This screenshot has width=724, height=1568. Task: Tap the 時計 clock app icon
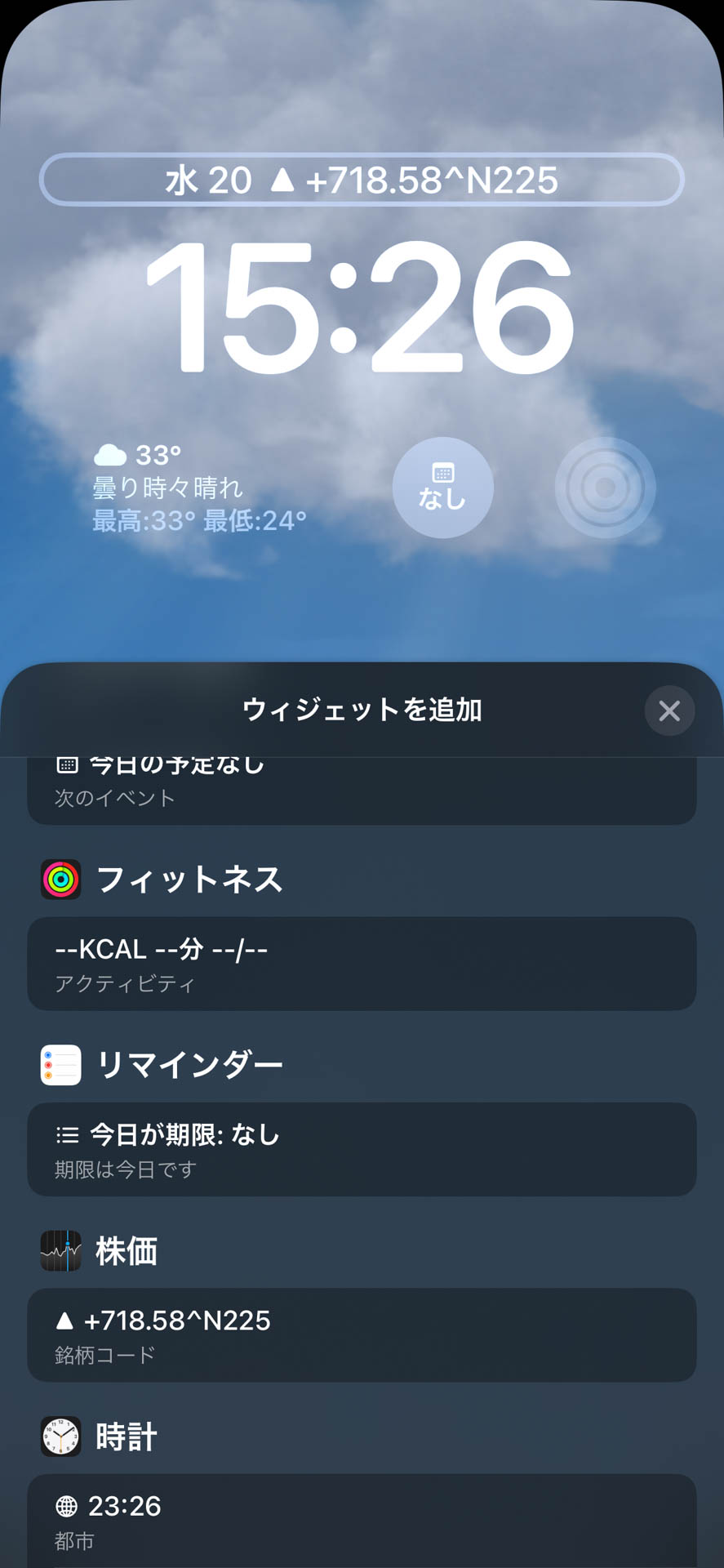click(61, 1436)
